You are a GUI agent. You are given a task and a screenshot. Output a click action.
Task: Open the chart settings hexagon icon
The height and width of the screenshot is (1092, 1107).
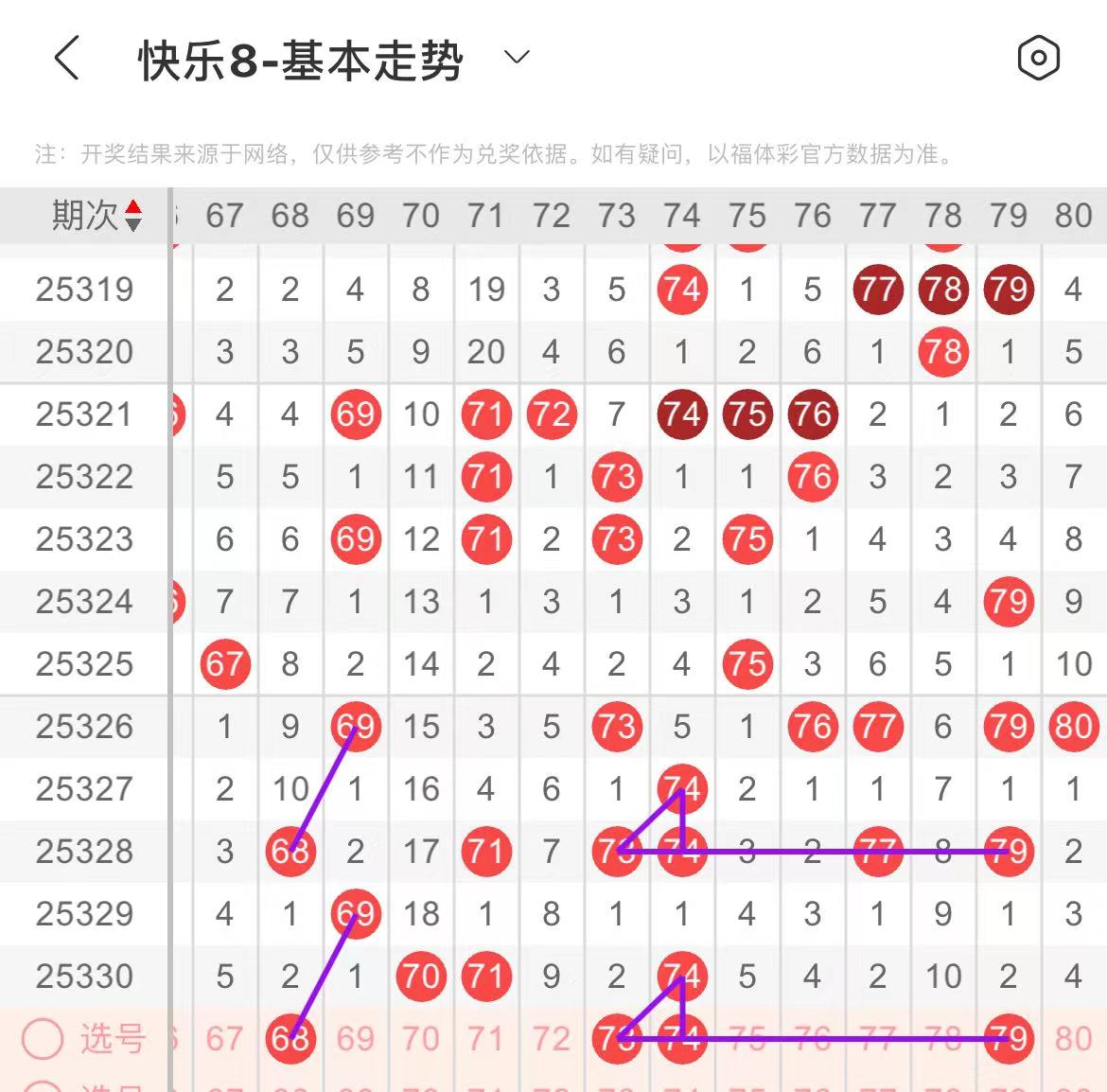[1038, 59]
